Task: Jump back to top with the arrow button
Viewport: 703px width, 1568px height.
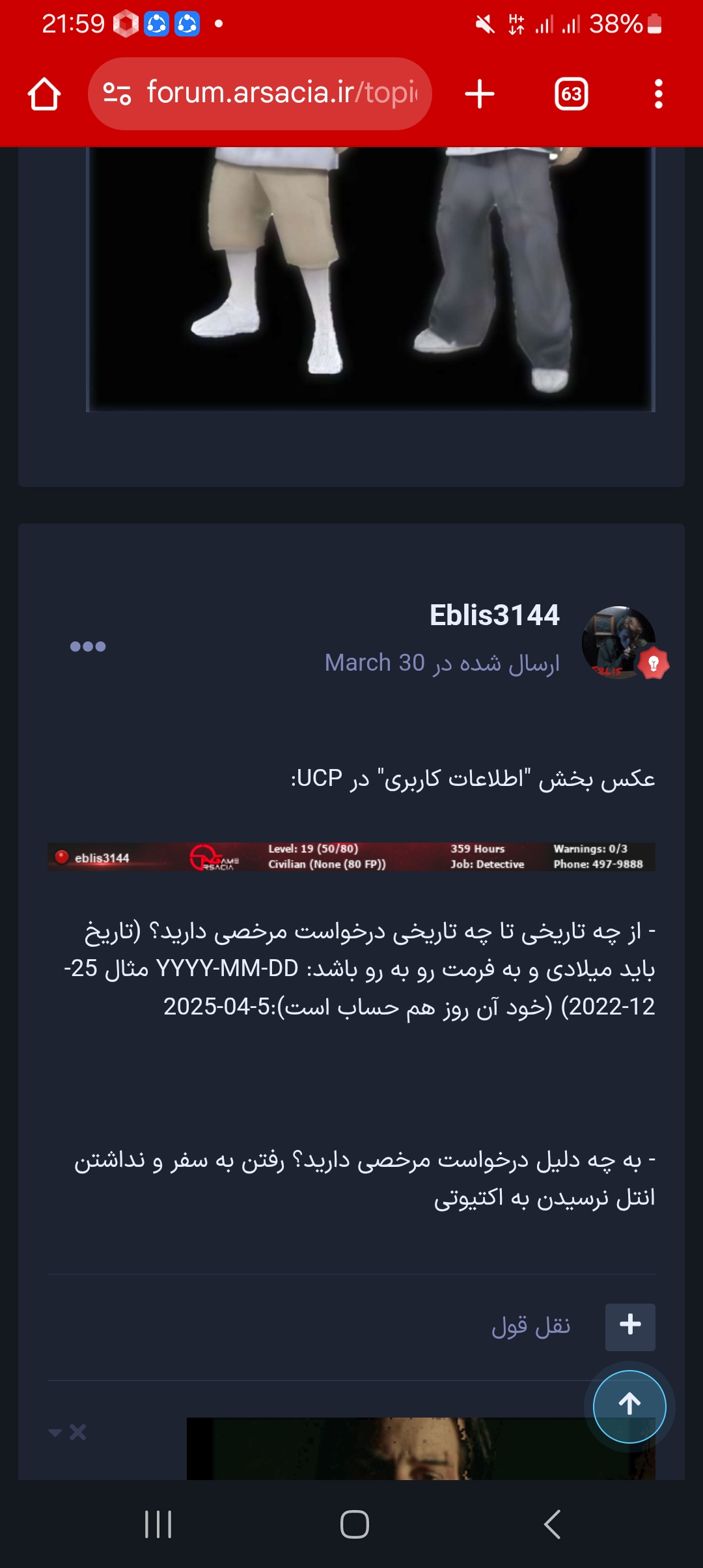Action: 629,1407
